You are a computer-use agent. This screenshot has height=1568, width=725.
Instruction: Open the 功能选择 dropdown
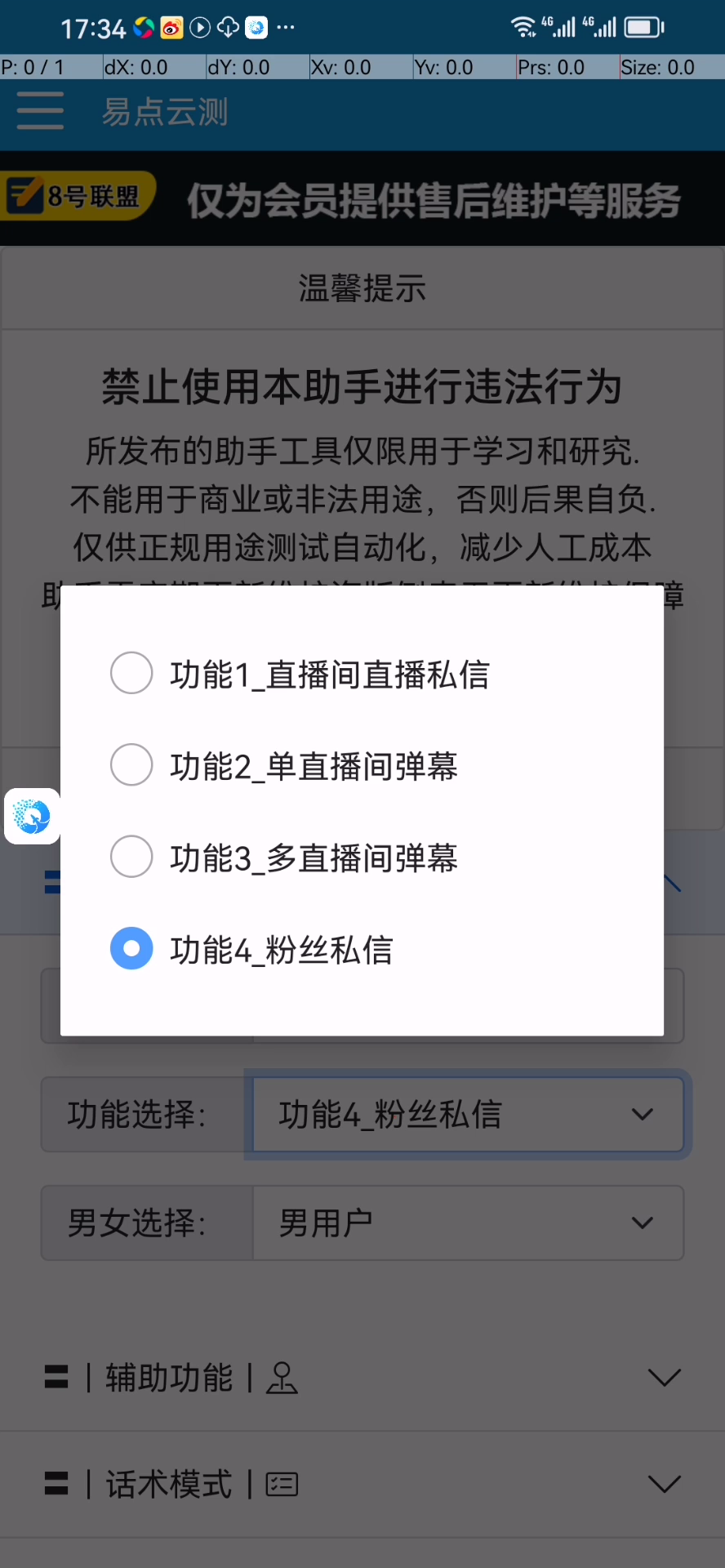pos(467,1115)
